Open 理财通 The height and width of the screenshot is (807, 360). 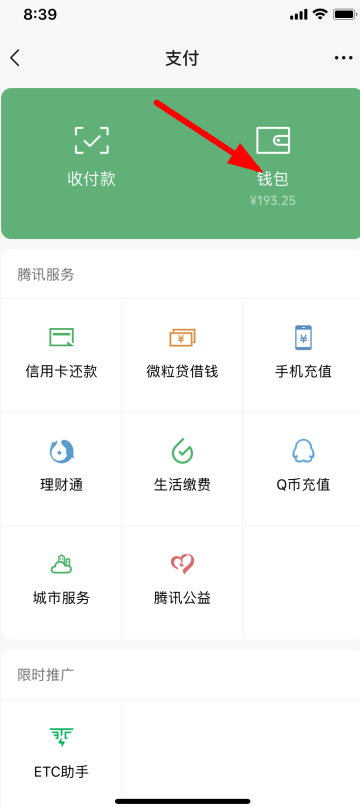(61, 468)
